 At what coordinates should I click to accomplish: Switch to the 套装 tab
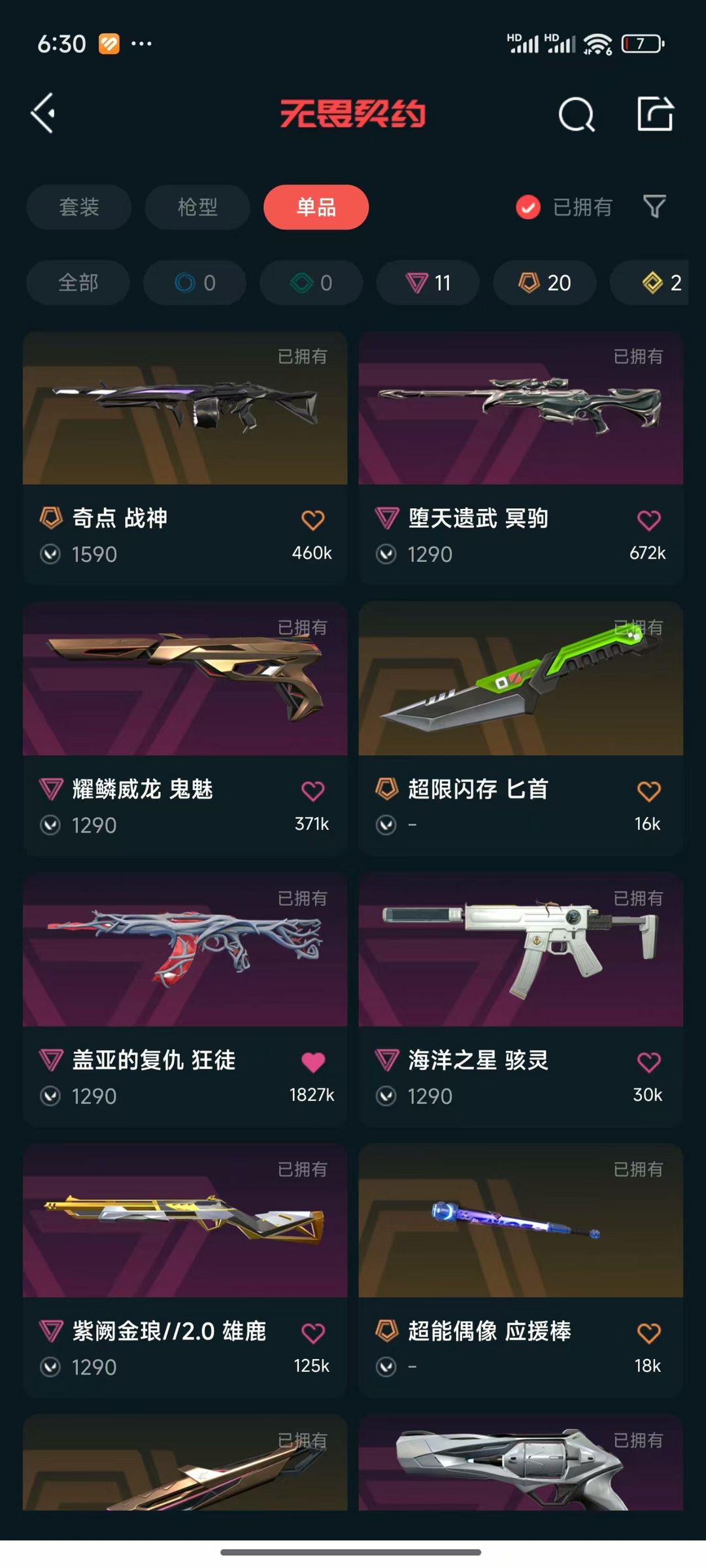coord(79,207)
